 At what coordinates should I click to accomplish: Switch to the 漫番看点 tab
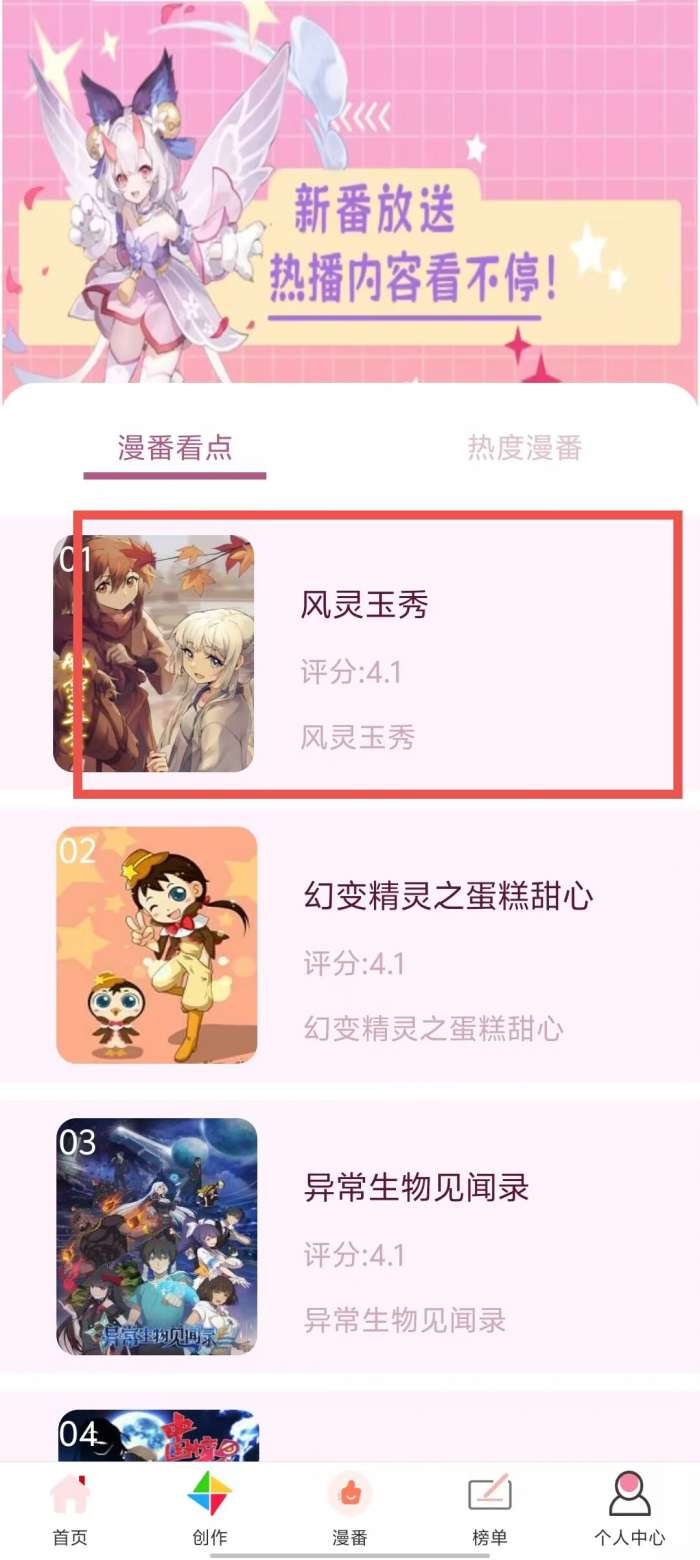tap(175, 448)
